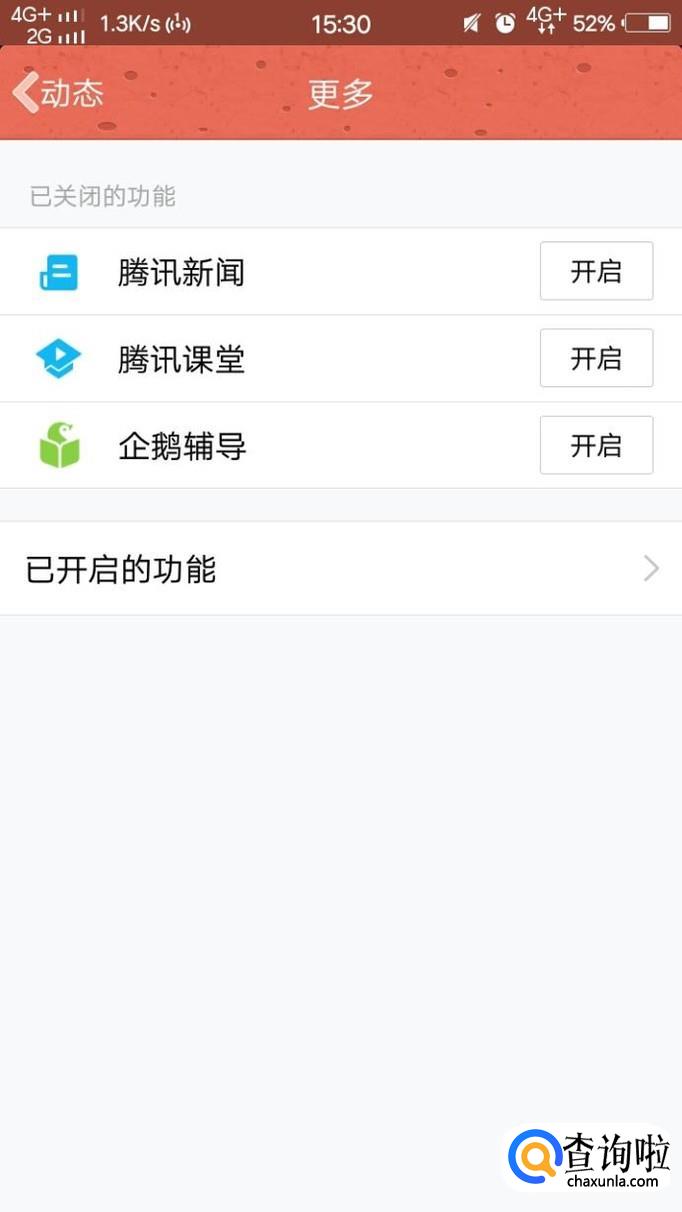Turn on 腾讯课堂 via 开启
The width and height of the screenshot is (682, 1212).
[596, 358]
